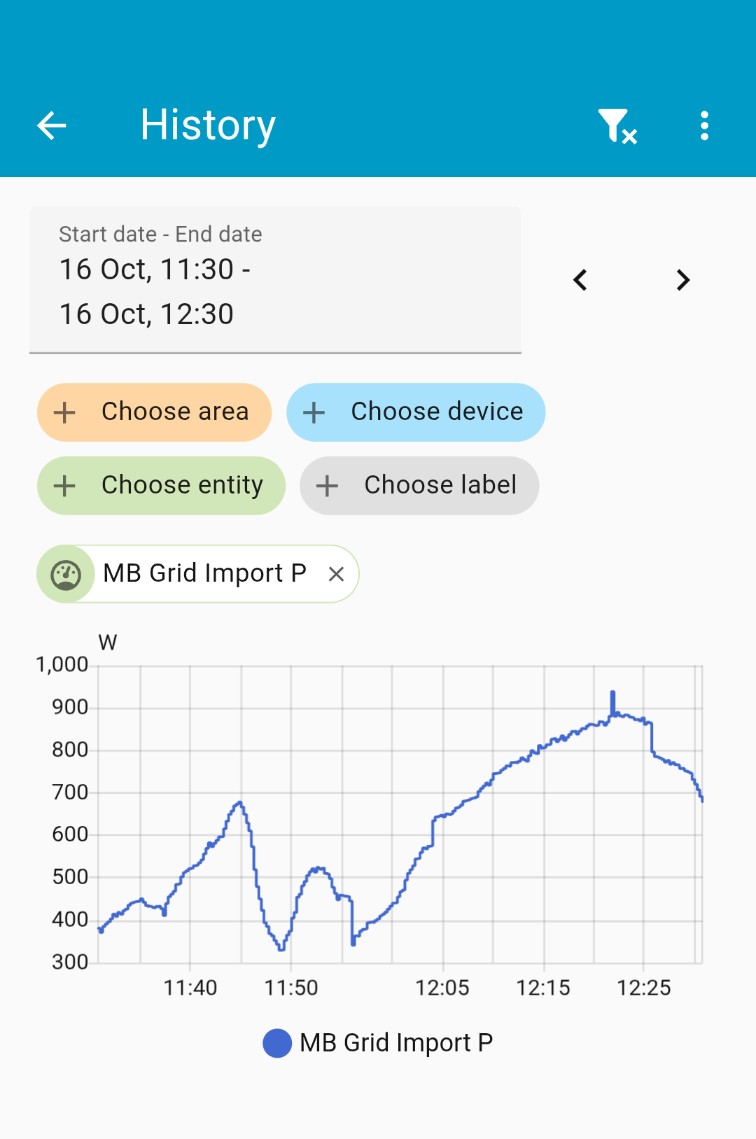Add an area with Choose area

pos(155,412)
